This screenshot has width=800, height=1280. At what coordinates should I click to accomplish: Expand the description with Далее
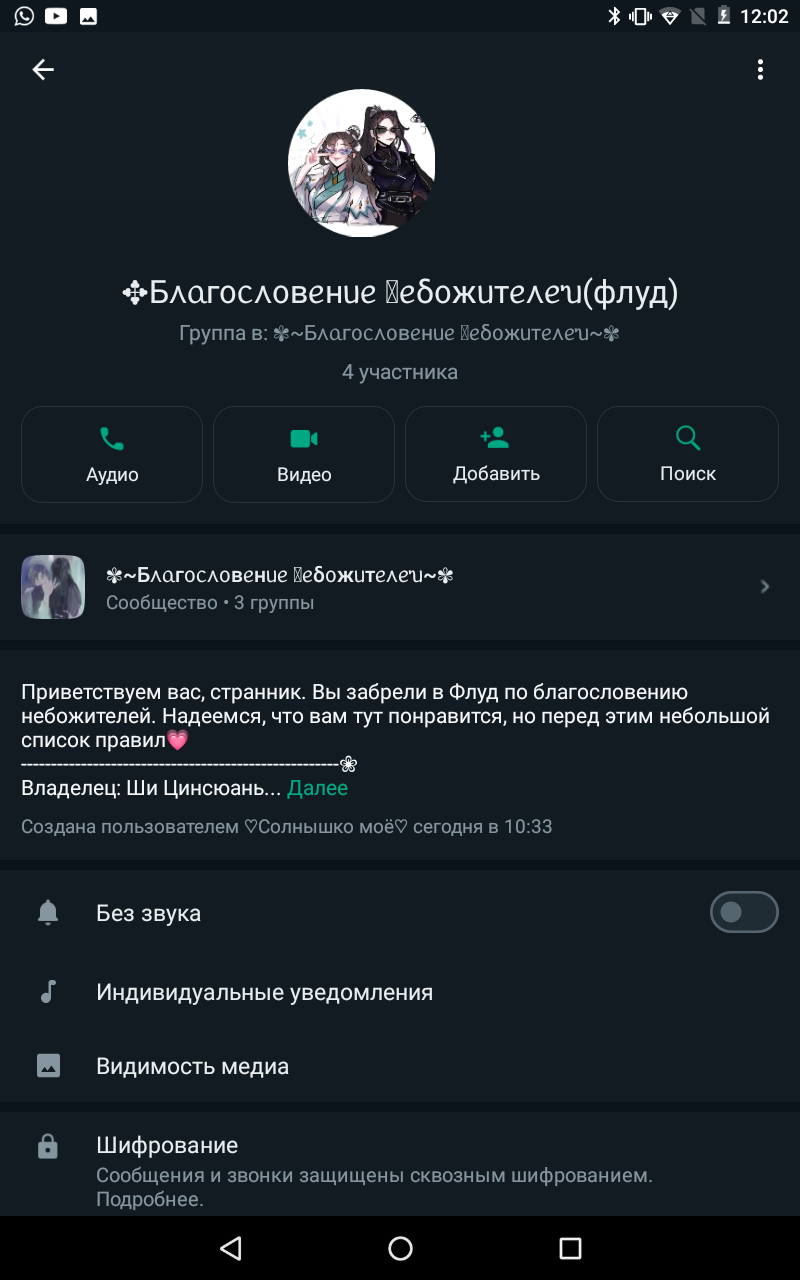(x=318, y=788)
